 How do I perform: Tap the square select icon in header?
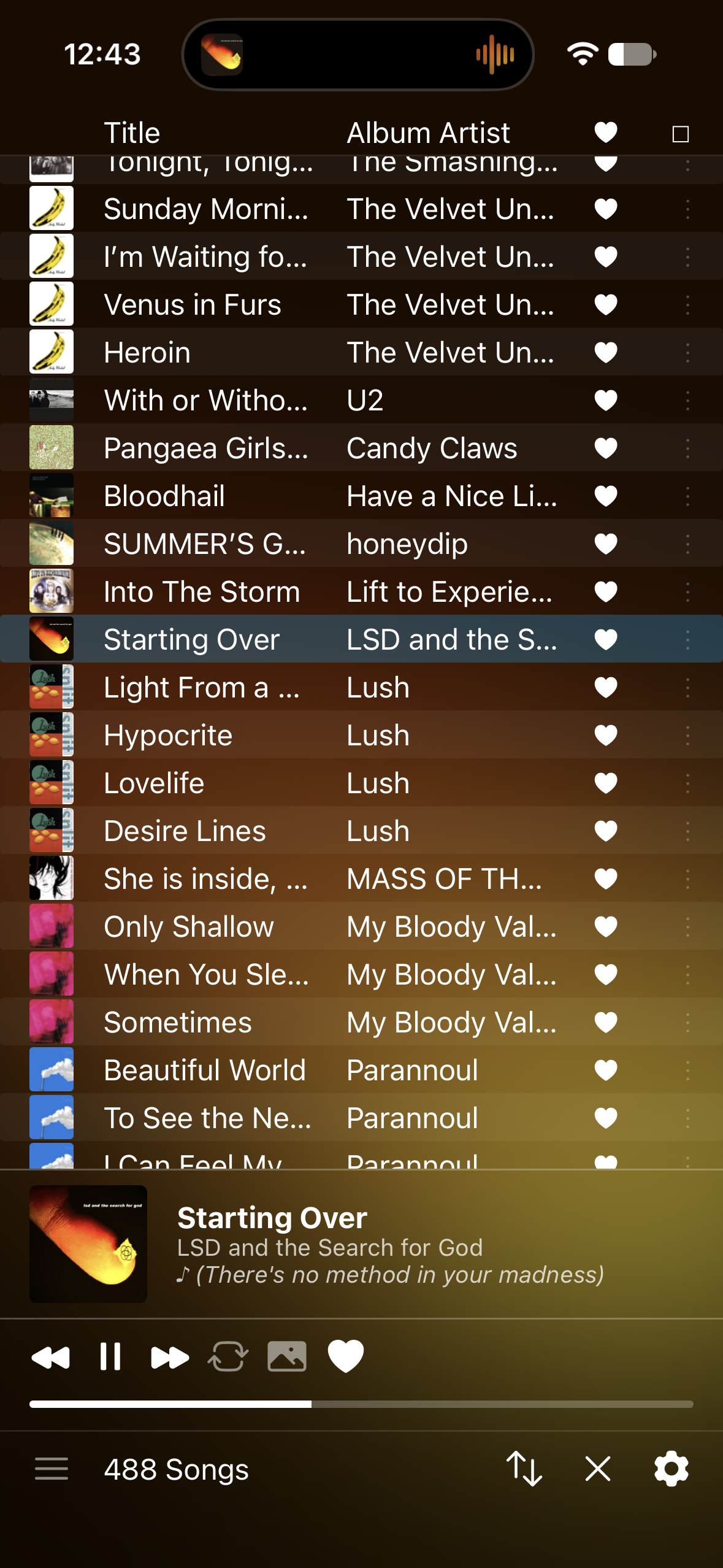681,134
